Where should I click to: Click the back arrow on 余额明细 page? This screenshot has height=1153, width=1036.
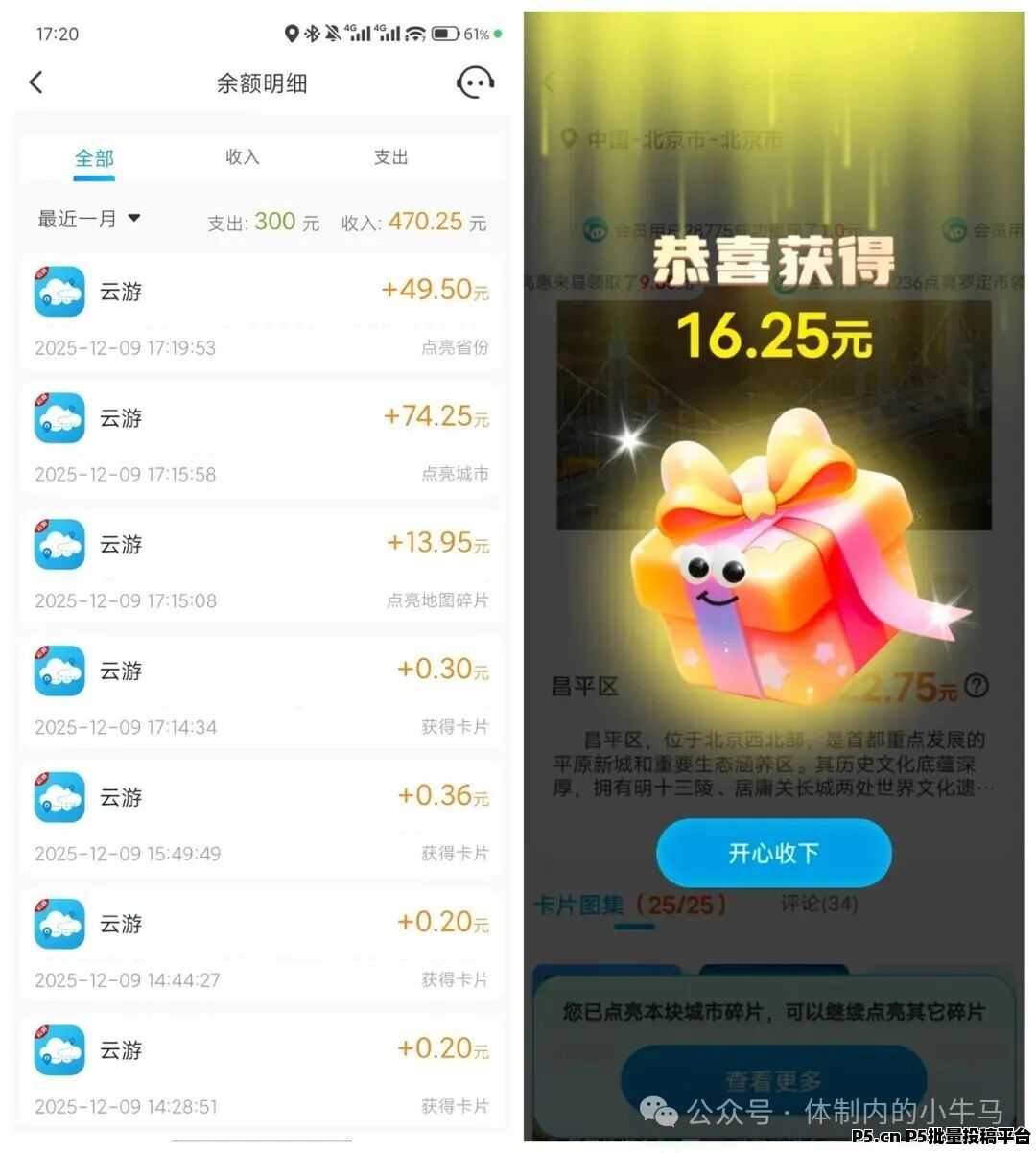36,82
